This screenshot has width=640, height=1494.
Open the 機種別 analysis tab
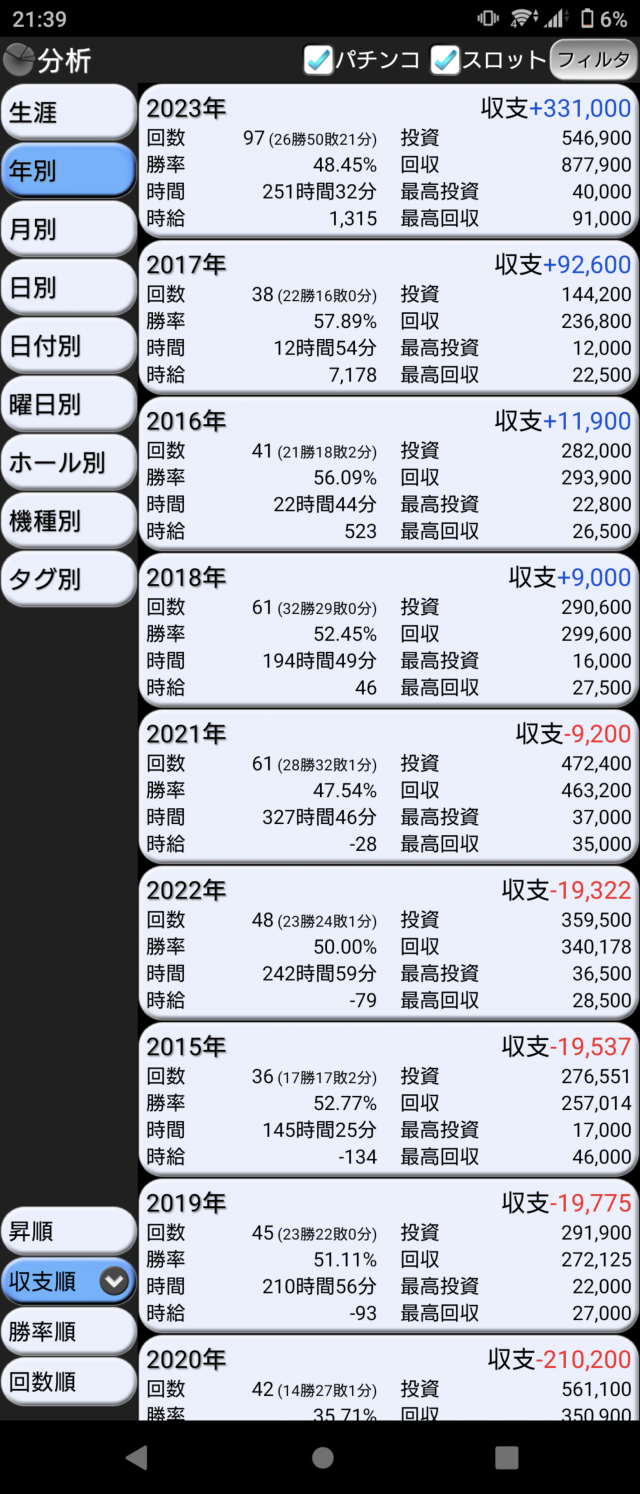68,521
